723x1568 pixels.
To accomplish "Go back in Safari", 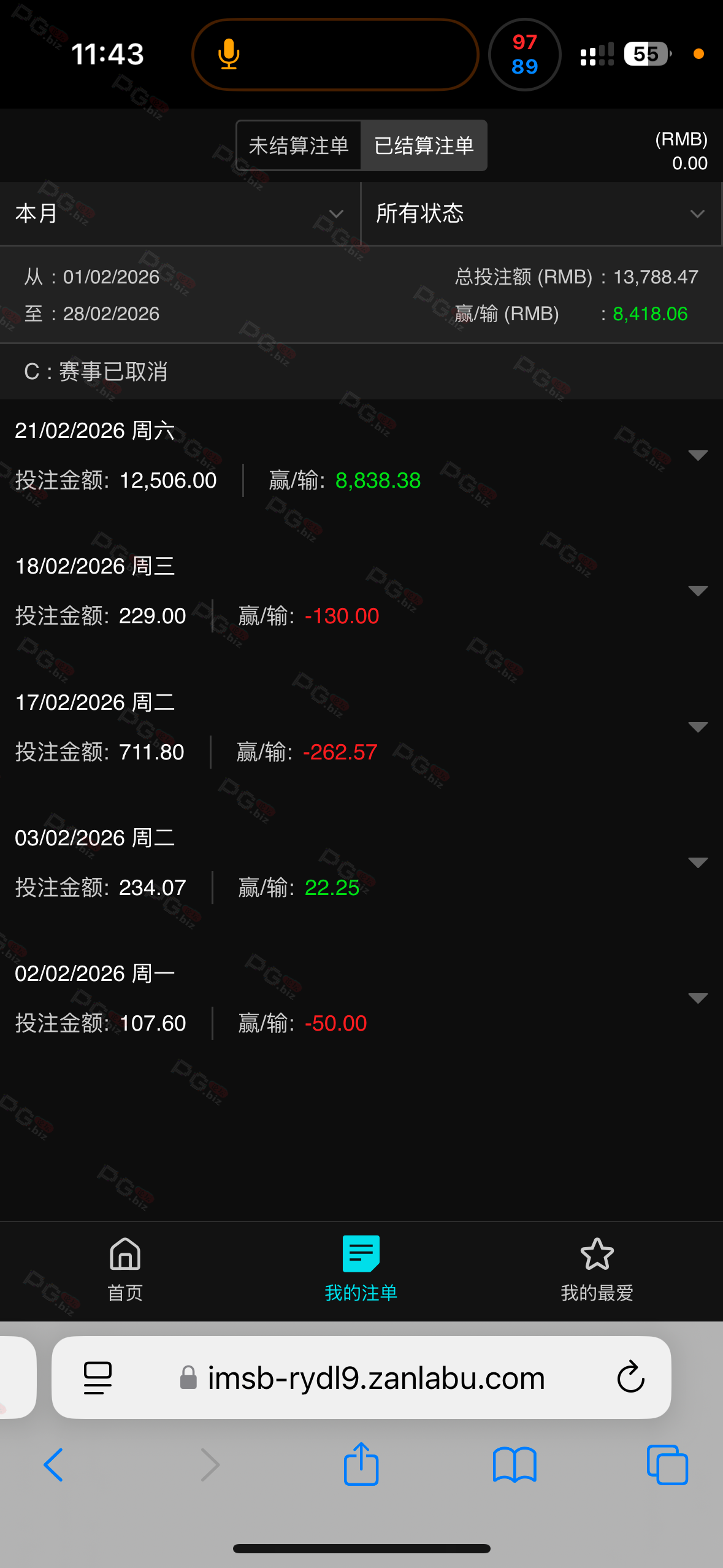I will point(54,1465).
